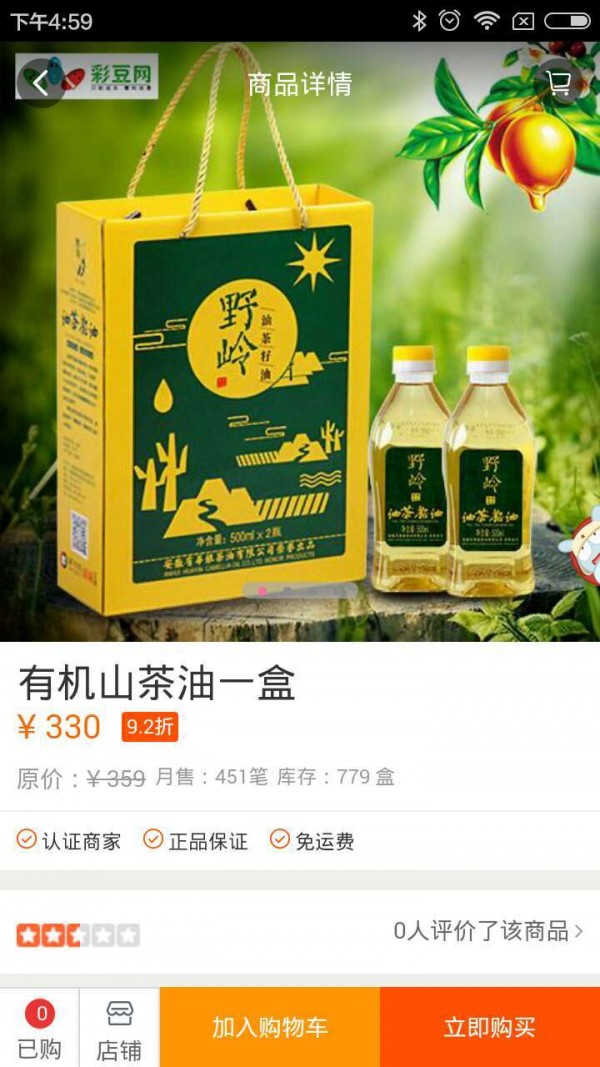Tap 加入购物车 to add item to cart
Viewport: 600px width, 1067px height.
click(x=270, y=1027)
